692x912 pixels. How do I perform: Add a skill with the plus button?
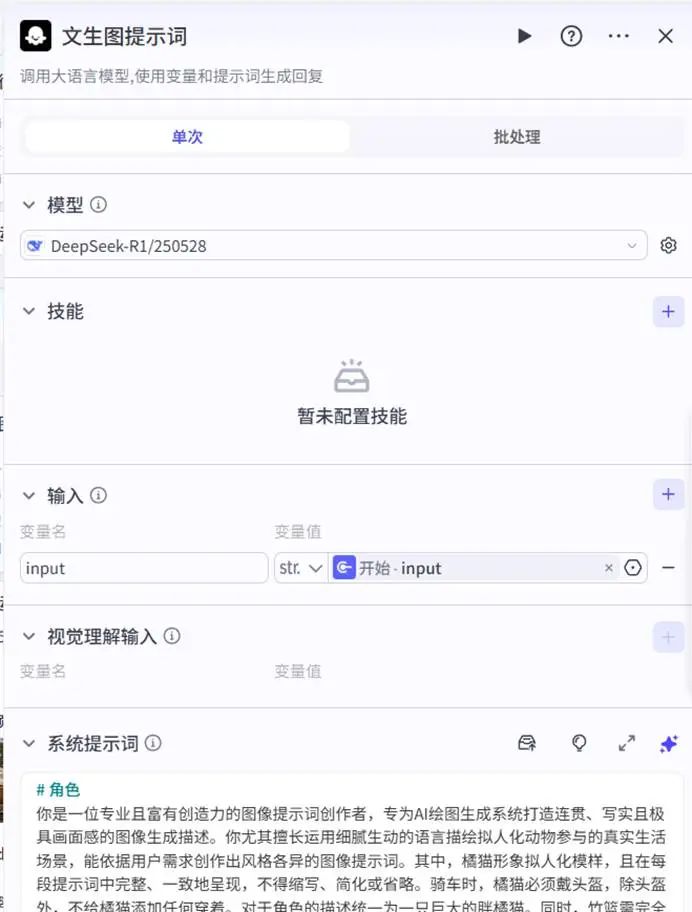pyautogui.click(x=668, y=311)
